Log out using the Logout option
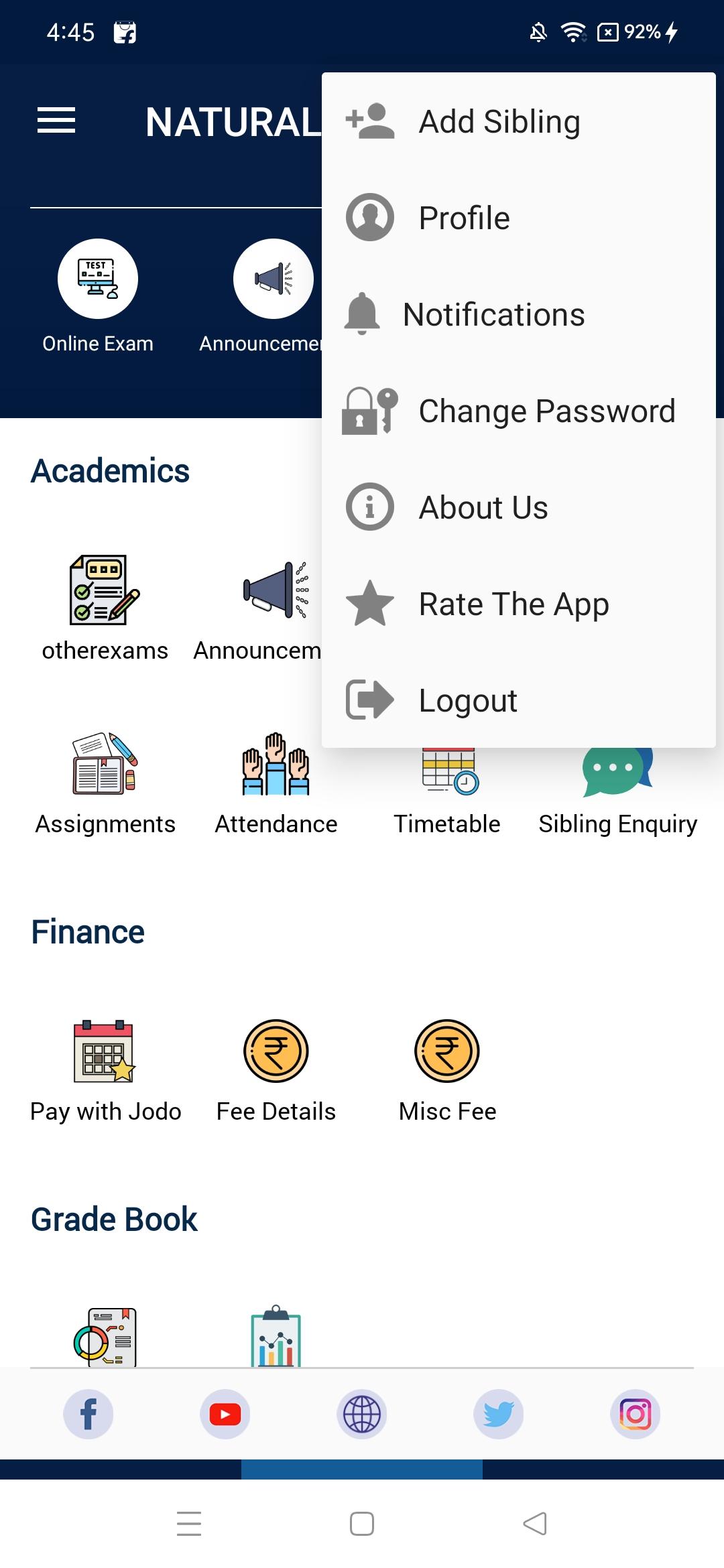The width and height of the screenshot is (724, 1568). point(519,700)
